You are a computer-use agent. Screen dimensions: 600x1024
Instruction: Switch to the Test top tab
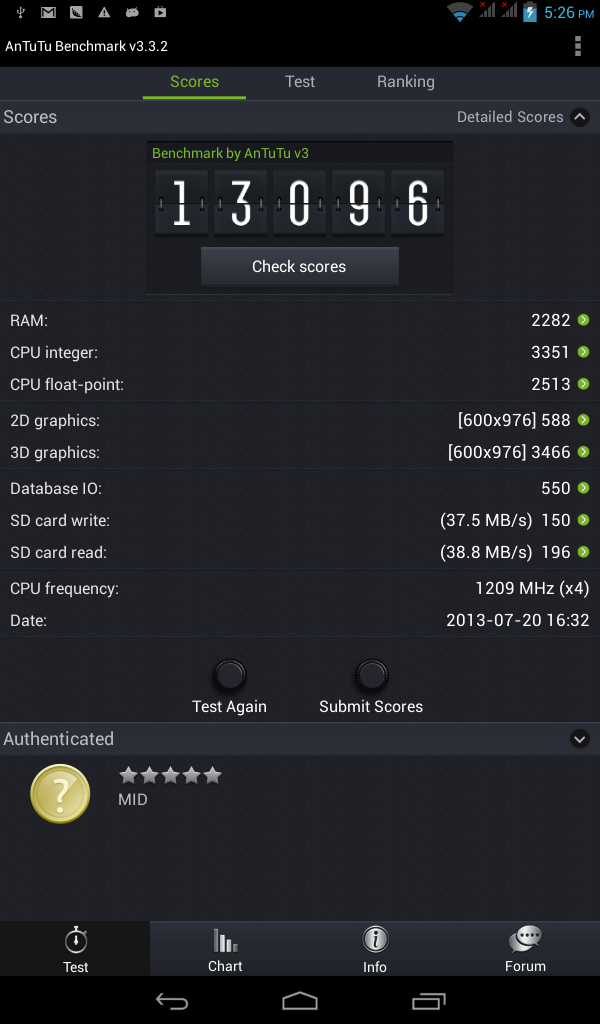300,82
